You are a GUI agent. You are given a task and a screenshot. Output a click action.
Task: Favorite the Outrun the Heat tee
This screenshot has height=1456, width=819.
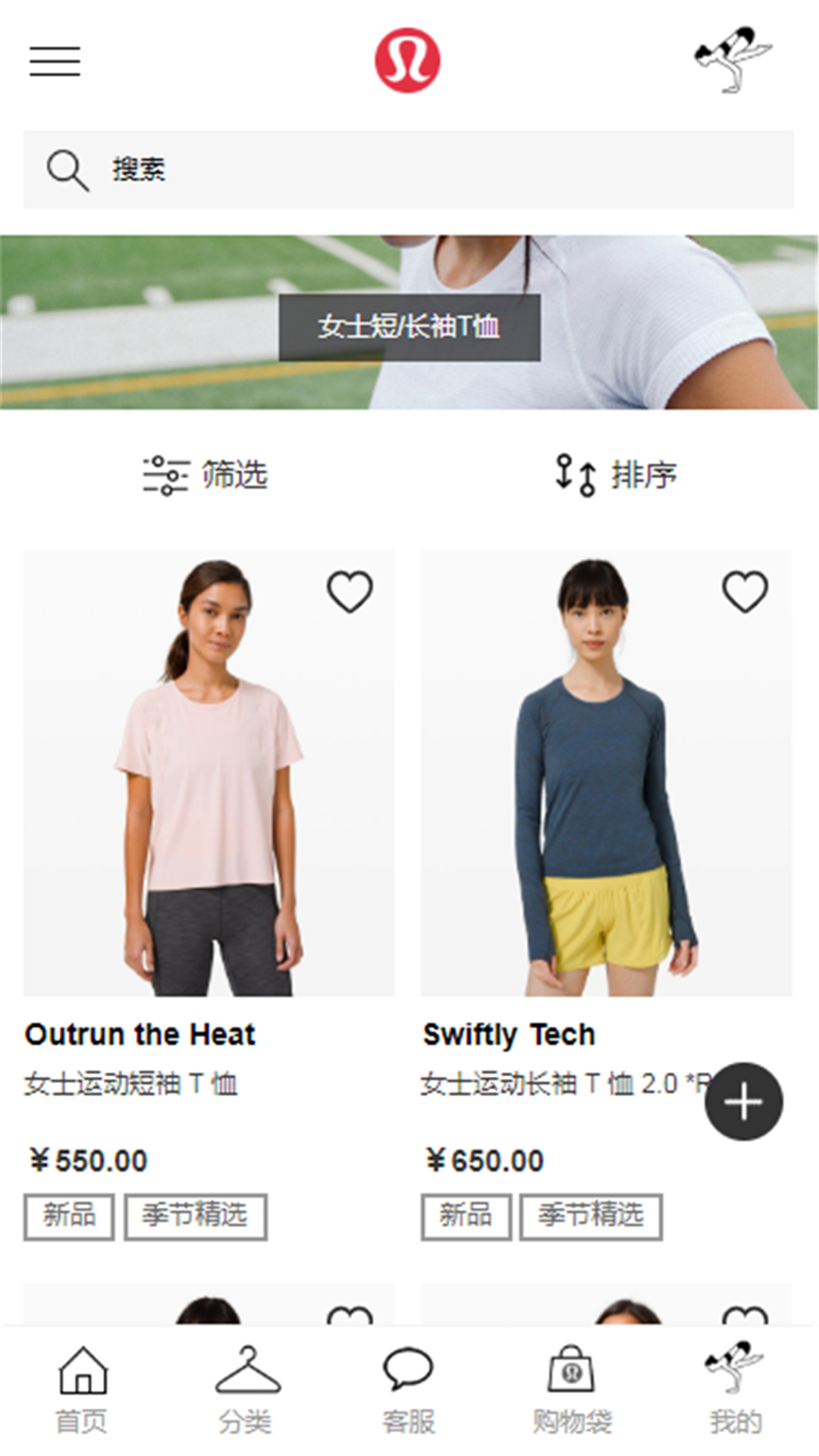tap(350, 591)
